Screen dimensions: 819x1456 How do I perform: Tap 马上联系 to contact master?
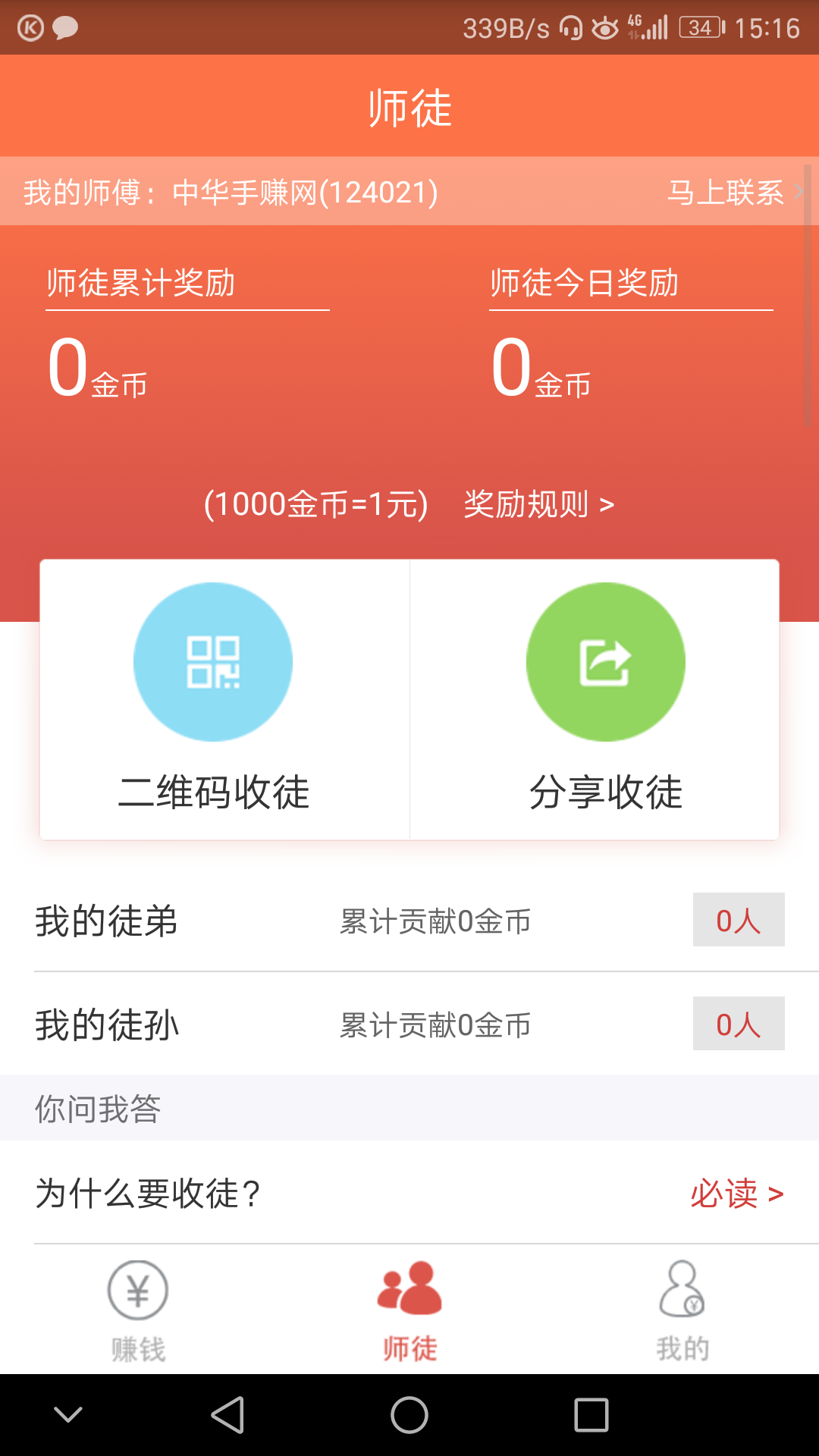(x=726, y=192)
